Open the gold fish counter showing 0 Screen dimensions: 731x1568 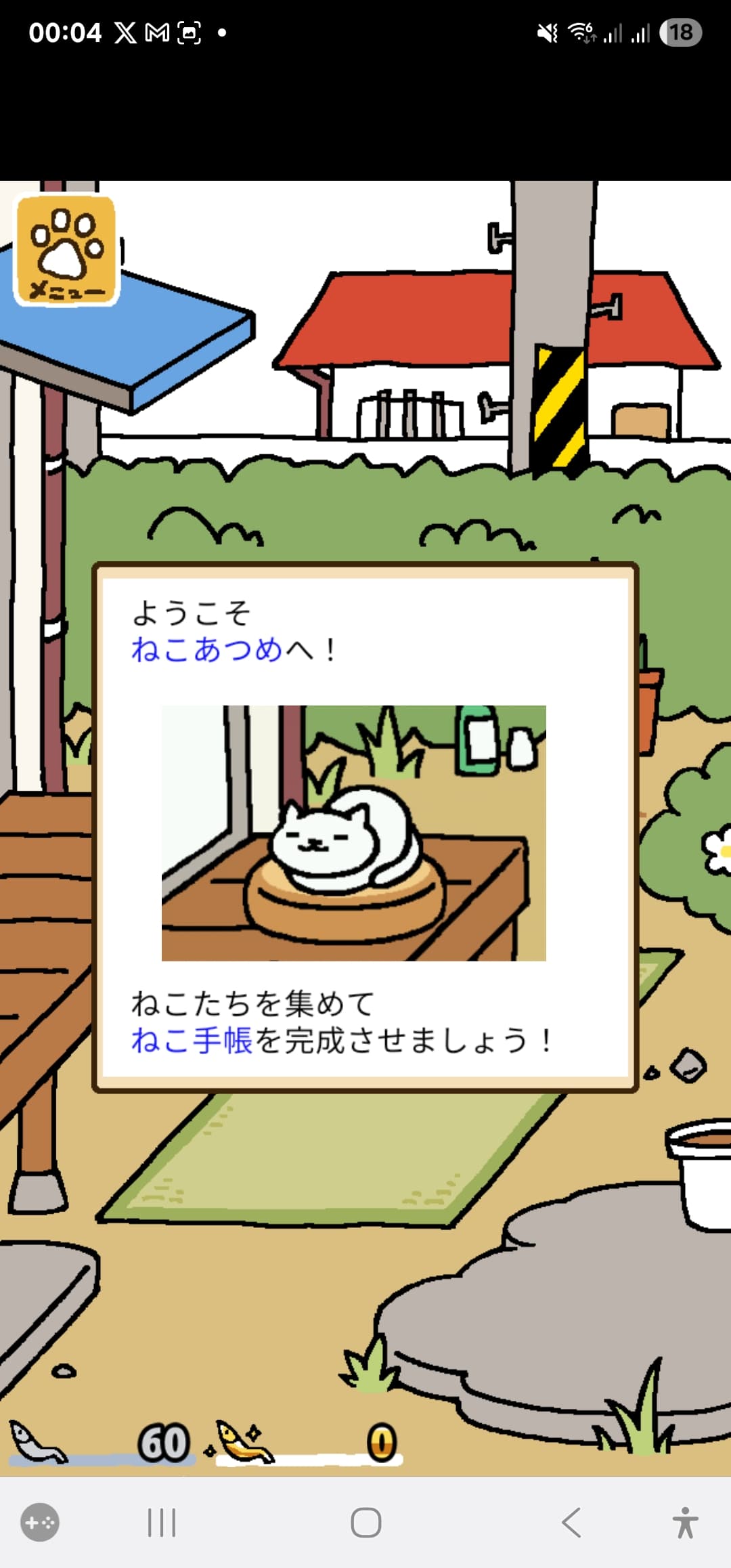click(x=309, y=1443)
